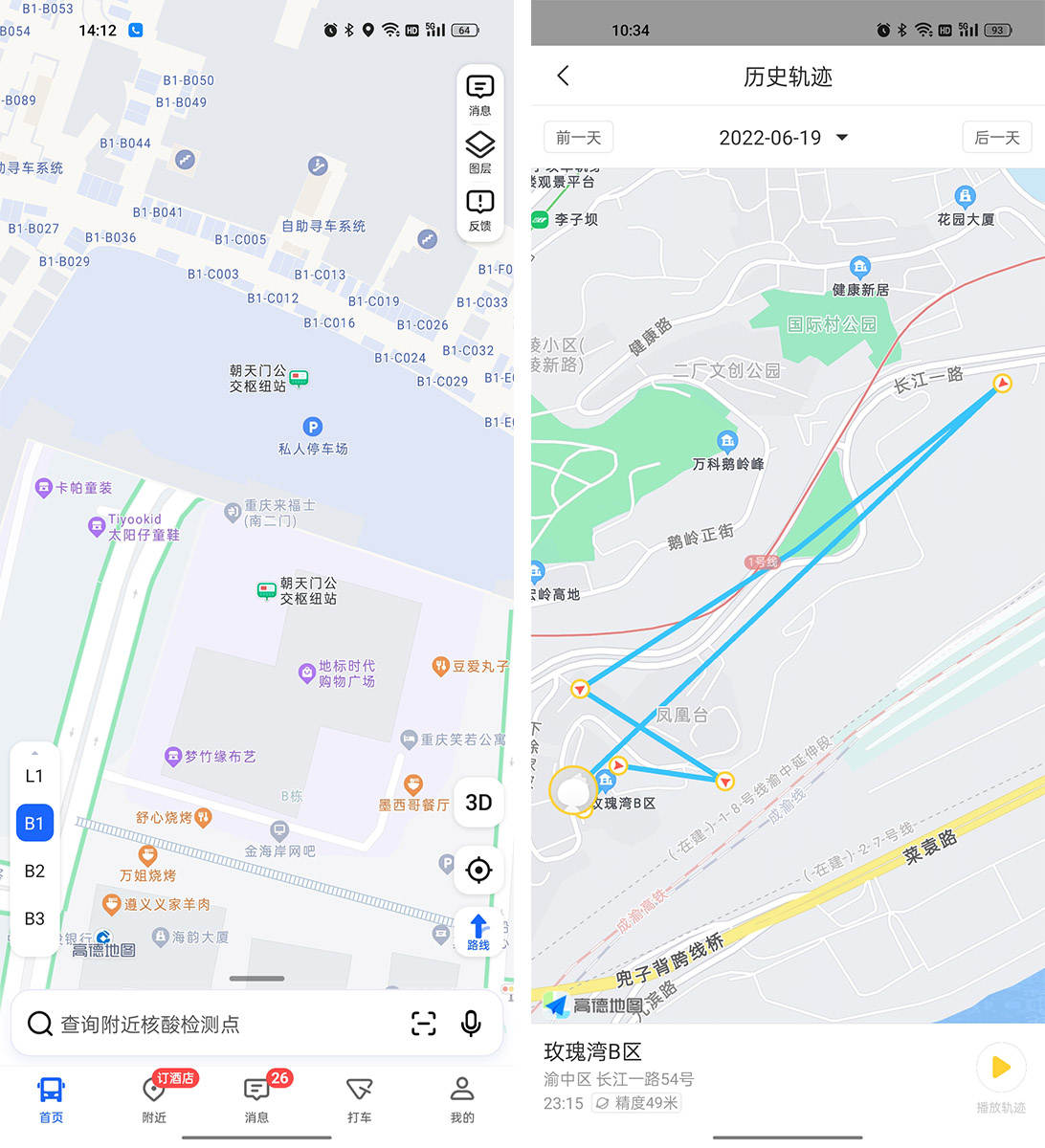Open the 2022-06-19 date dropdown
The height and width of the screenshot is (1148, 1045).
click(783, 137)
